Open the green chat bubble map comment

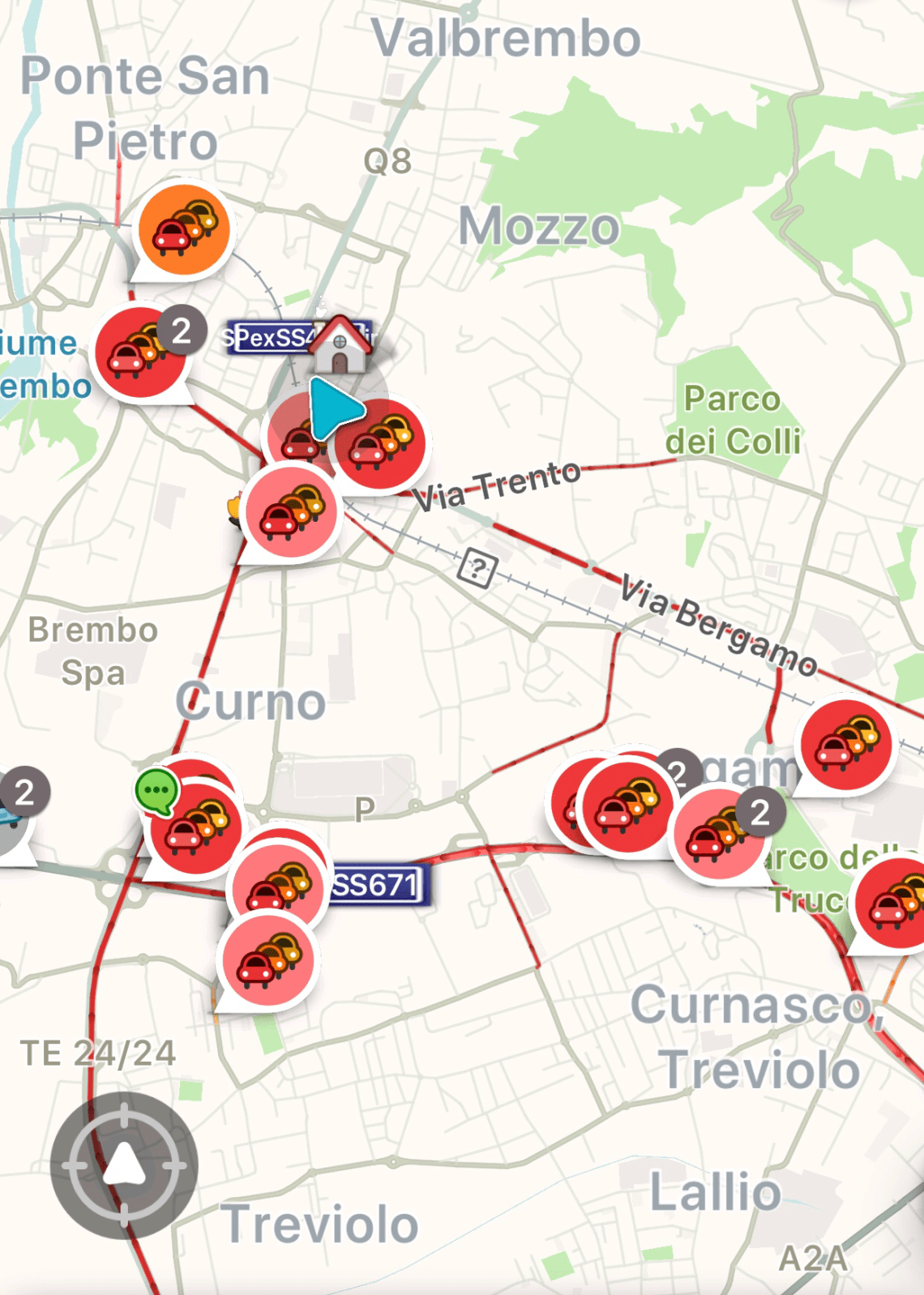pyautogui.click(x=156, y=790)
